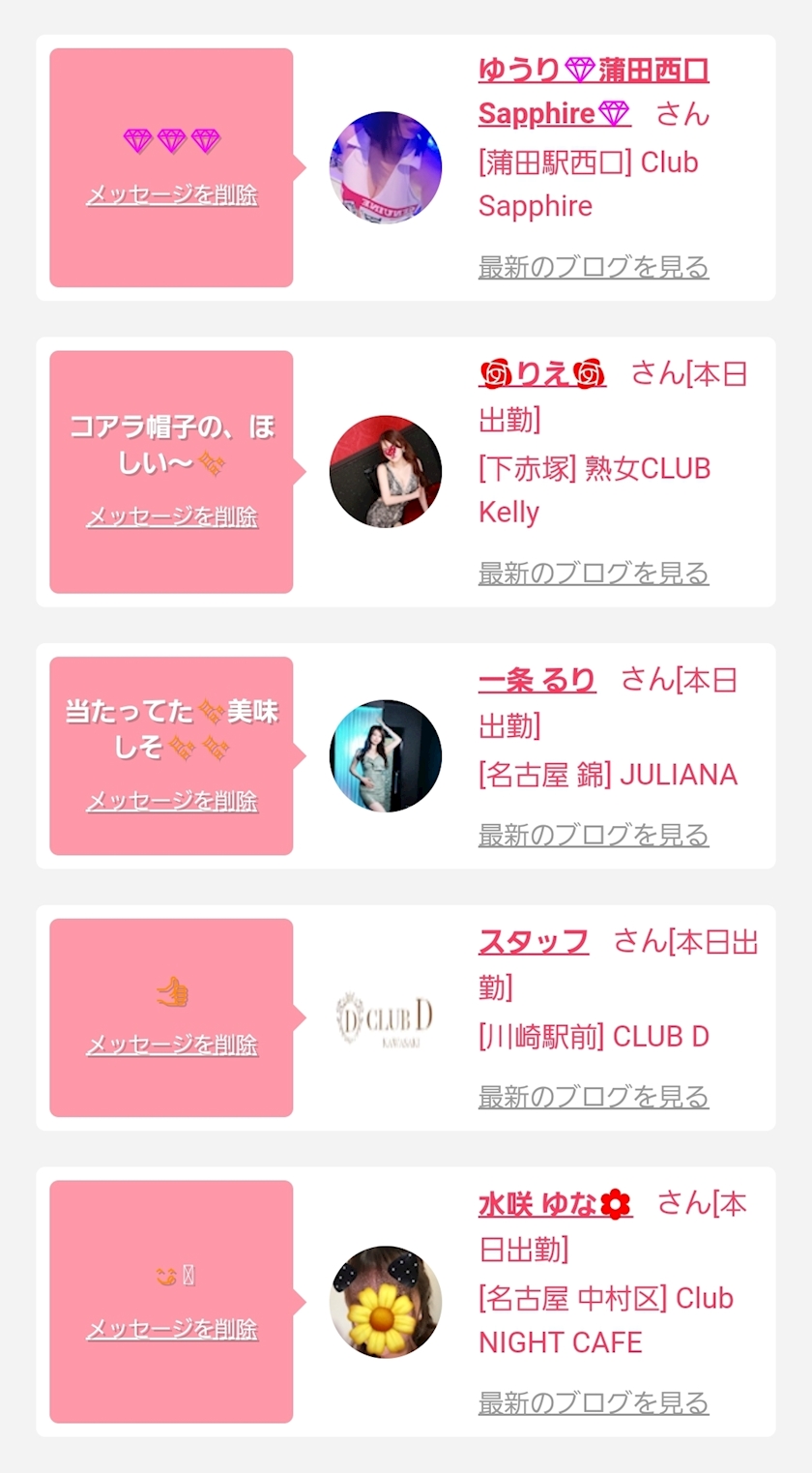Tap the CLUB D logo avatar
The width and height of the screenshot is (812, 1473).
click(x=386, y=1017)
